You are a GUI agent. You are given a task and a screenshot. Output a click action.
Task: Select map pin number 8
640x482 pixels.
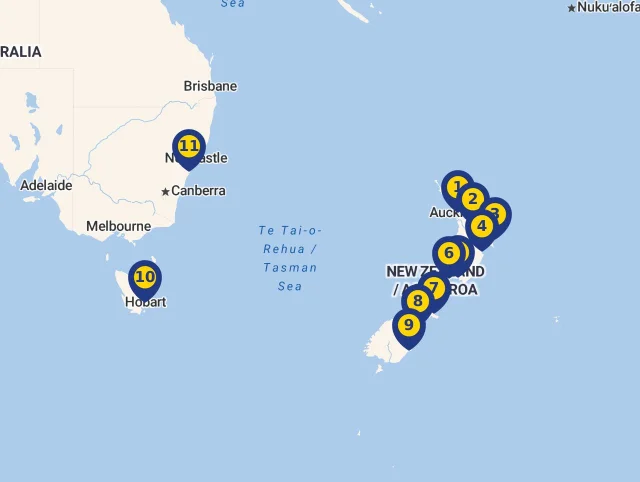(x=417, y=301)
